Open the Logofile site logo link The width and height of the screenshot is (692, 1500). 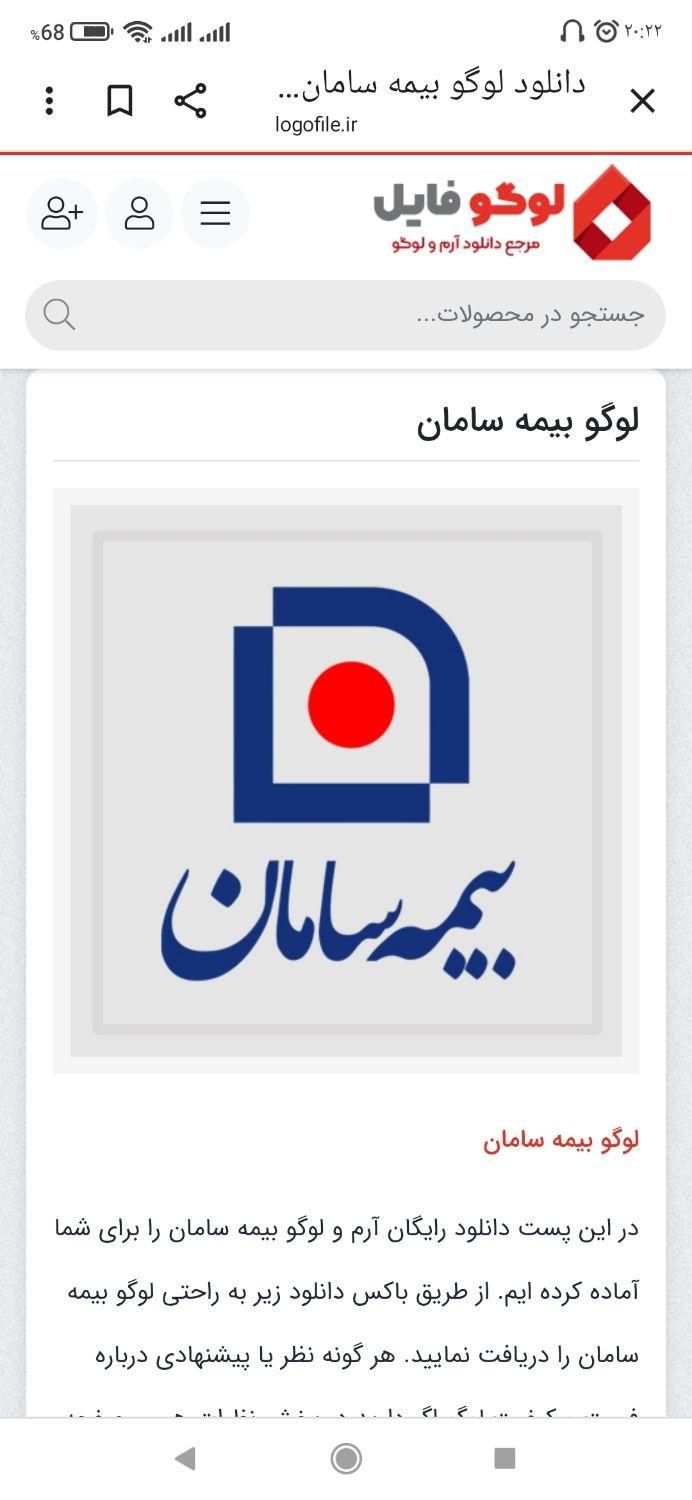pyautogui.click(x=512, y=213)
